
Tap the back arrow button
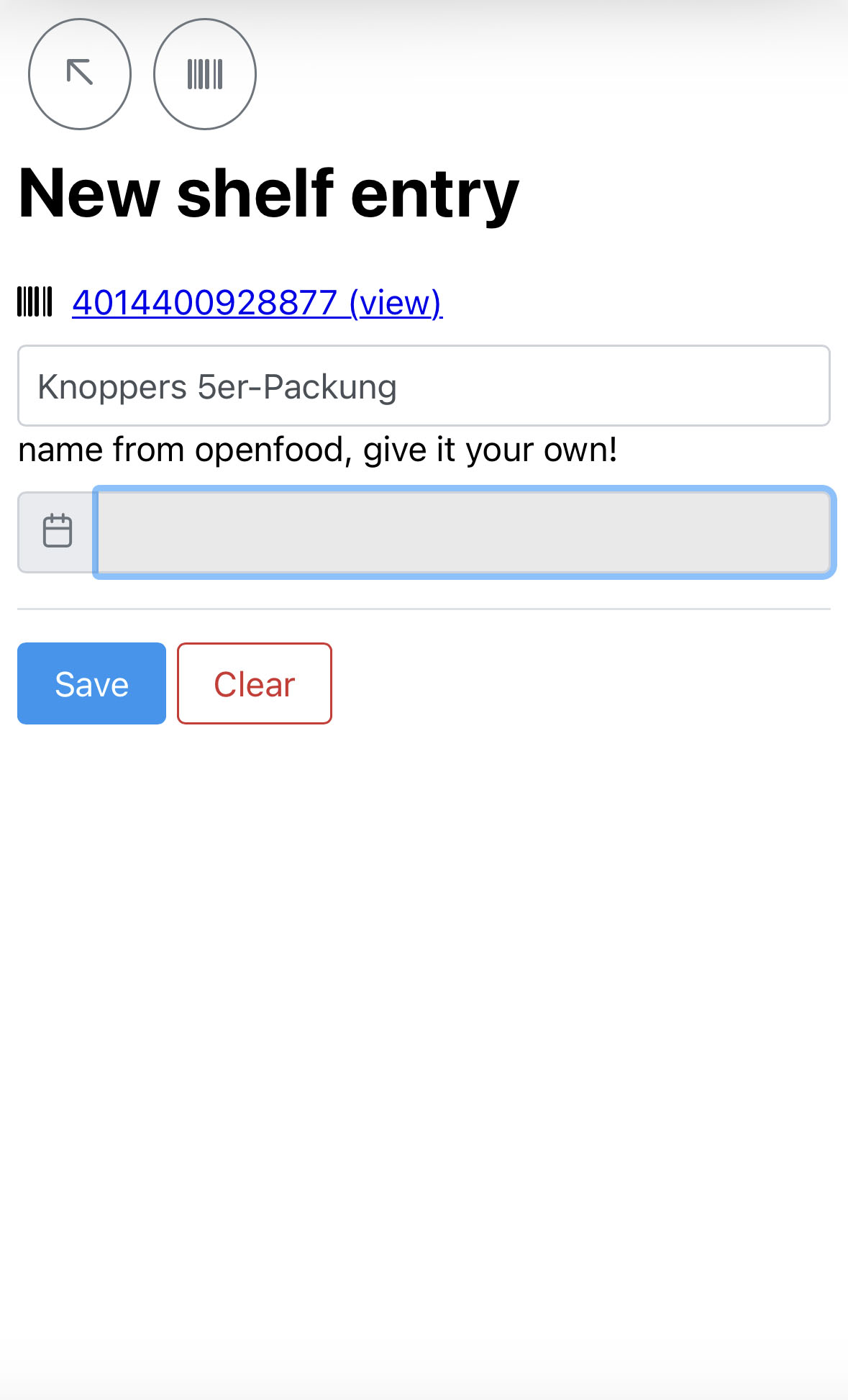pos(80,74)
